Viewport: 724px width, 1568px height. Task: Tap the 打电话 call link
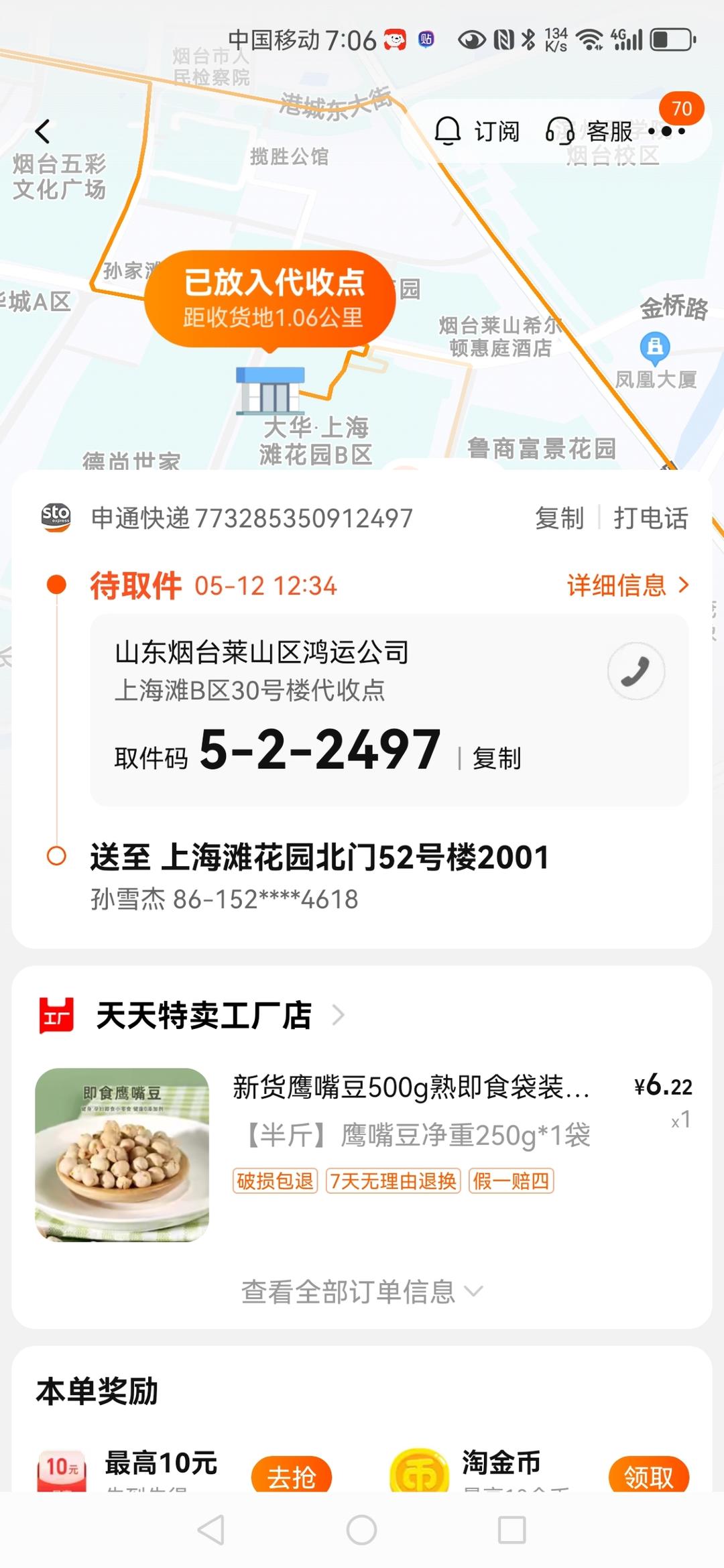pyautogui.click(x=650, y=518)
